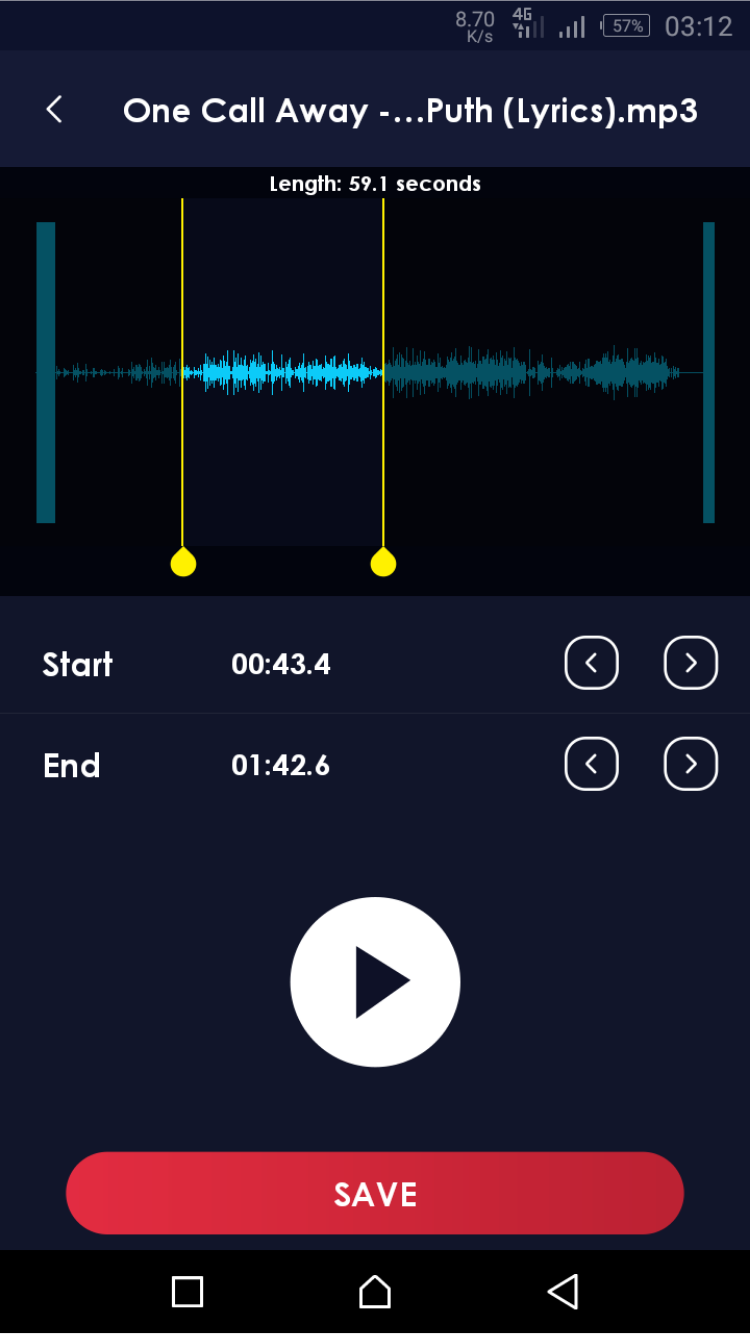
Task: Tap the end trim marker handle
Action: (383, 563)
